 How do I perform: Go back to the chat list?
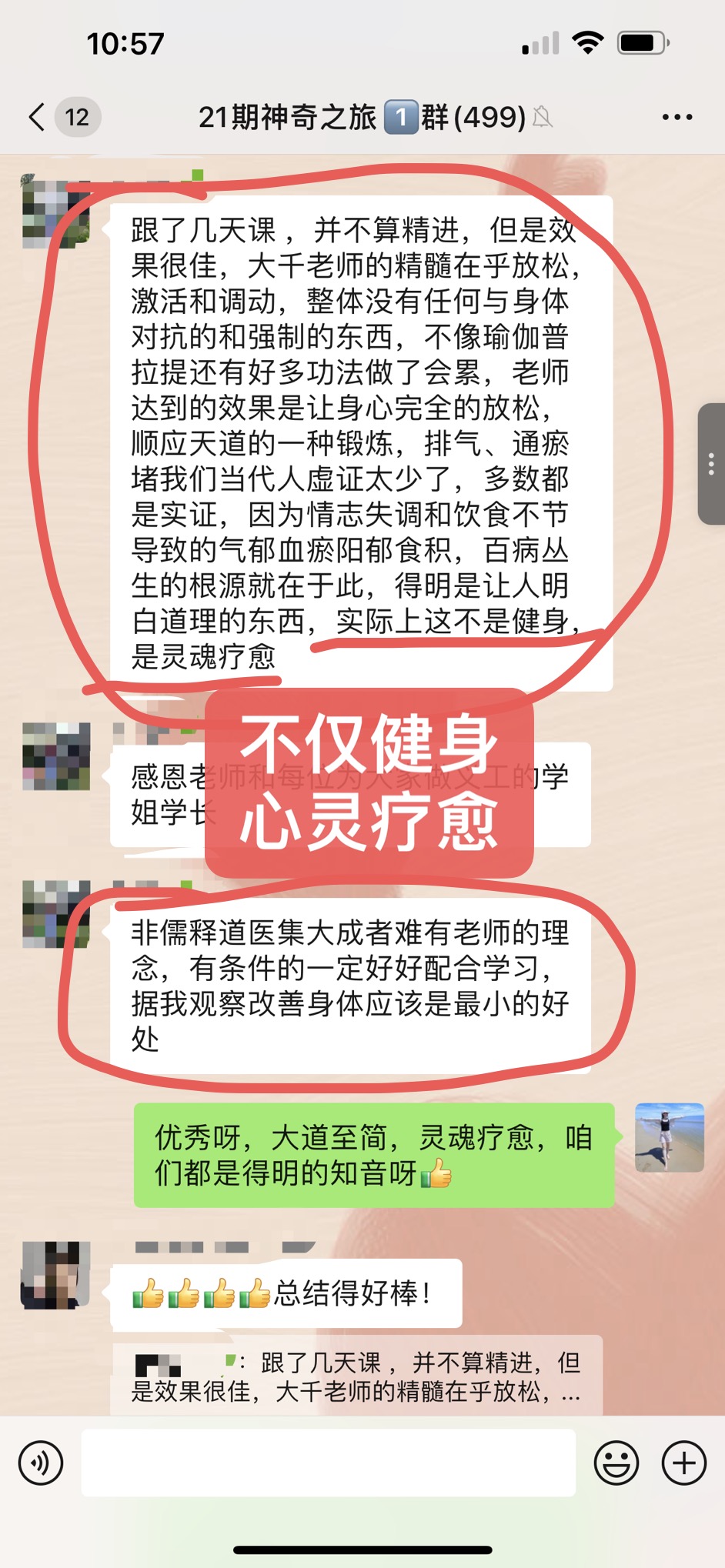pos(37,118)
